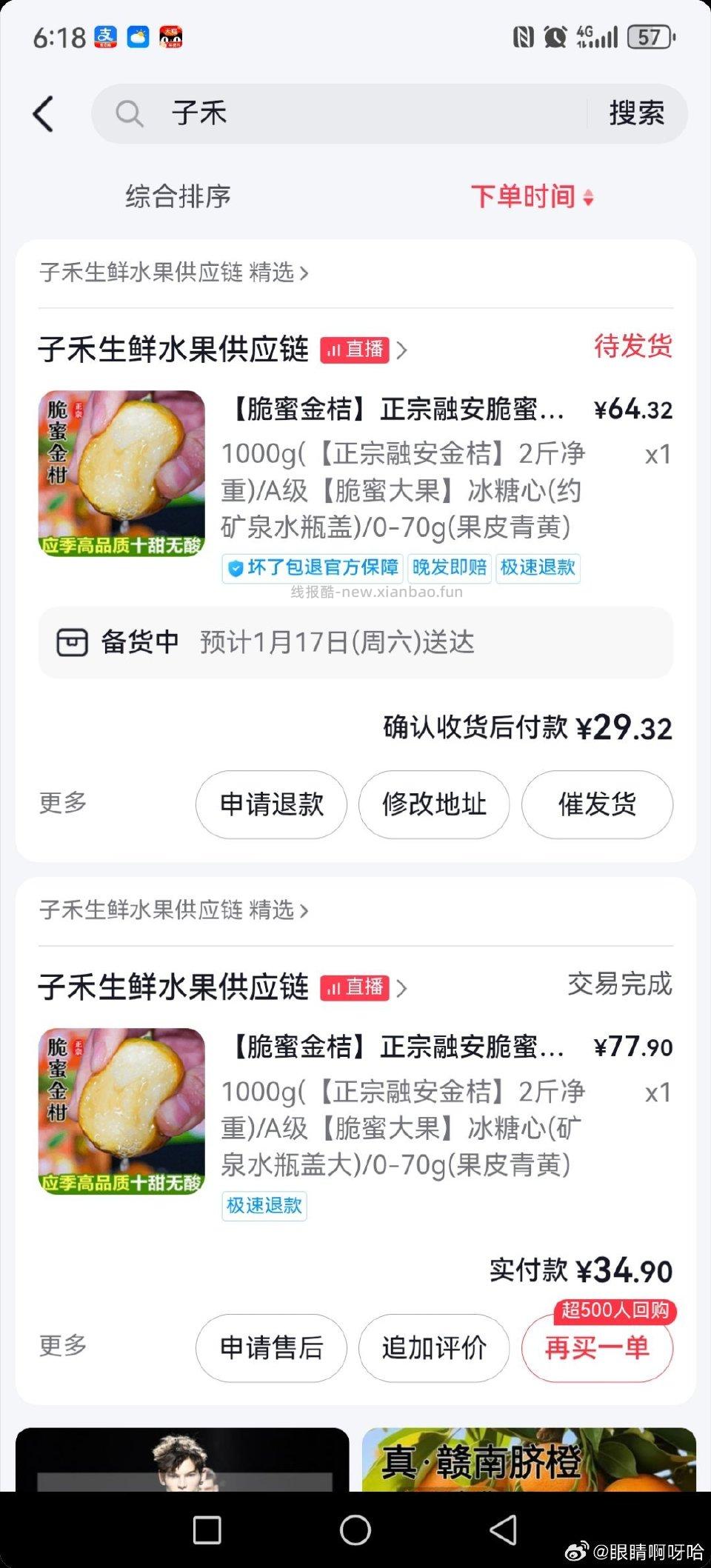Tap the Alipay icon in the status bar
The width and height of the screenshot is (711, 1568).
pos(104,37)
